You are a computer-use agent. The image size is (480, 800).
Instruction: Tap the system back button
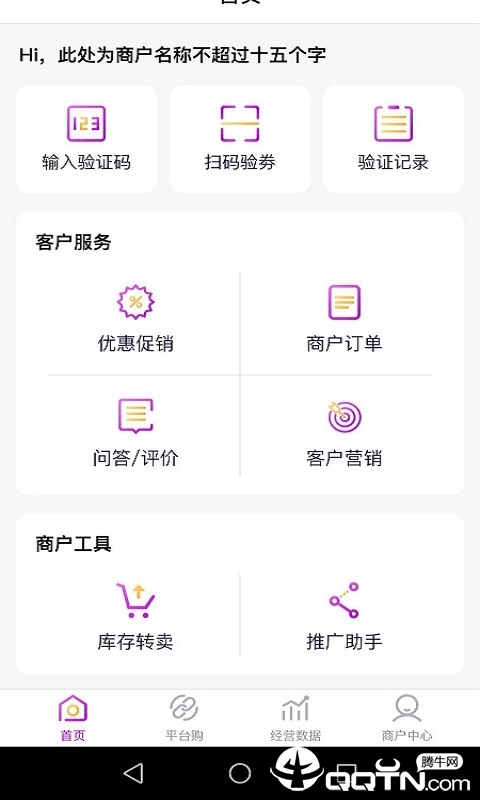point(134,773)
